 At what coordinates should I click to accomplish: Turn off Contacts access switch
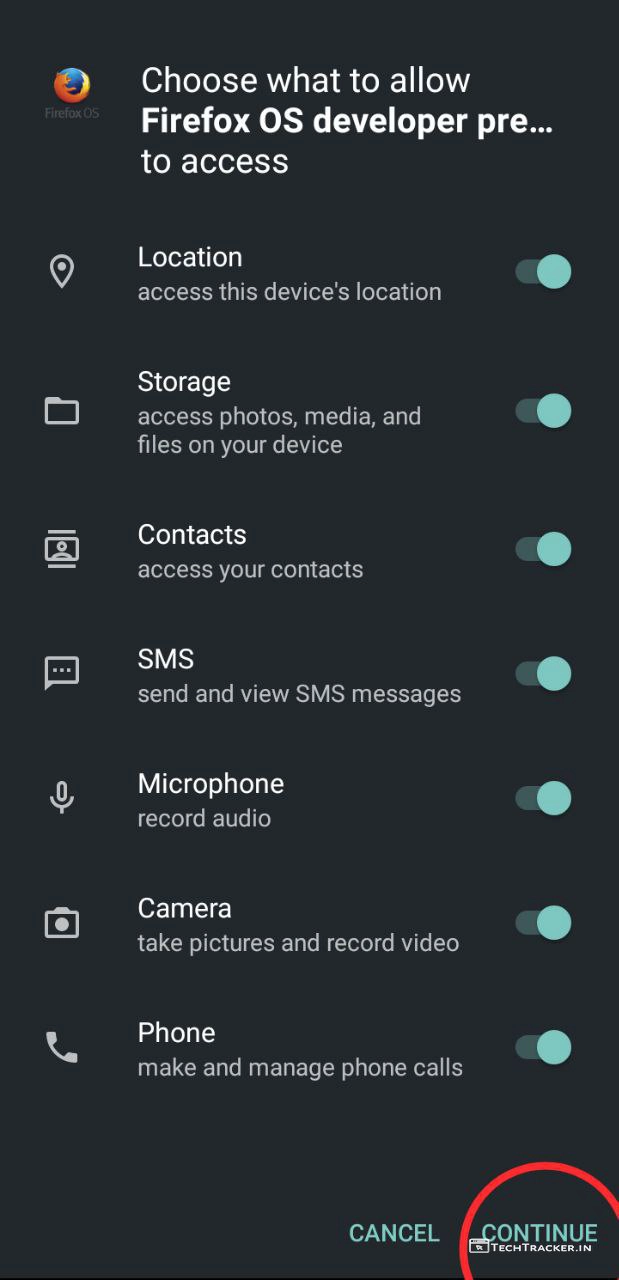(x=543, y=549)
